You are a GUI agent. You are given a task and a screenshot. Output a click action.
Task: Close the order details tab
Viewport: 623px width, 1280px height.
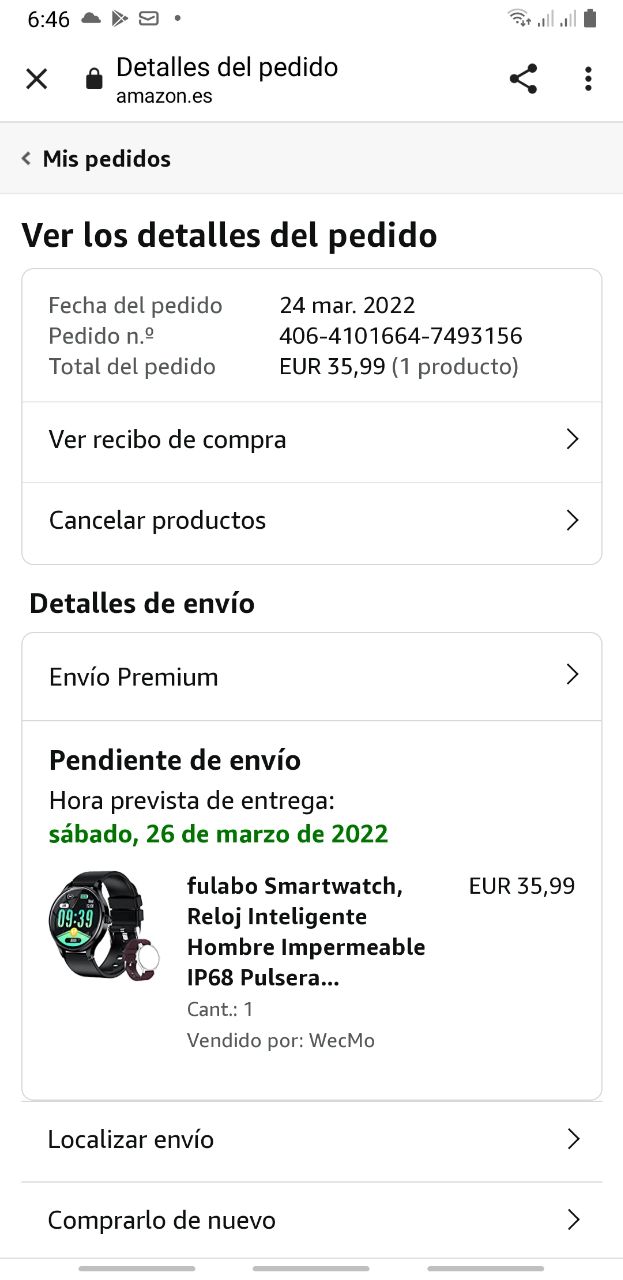36,79
